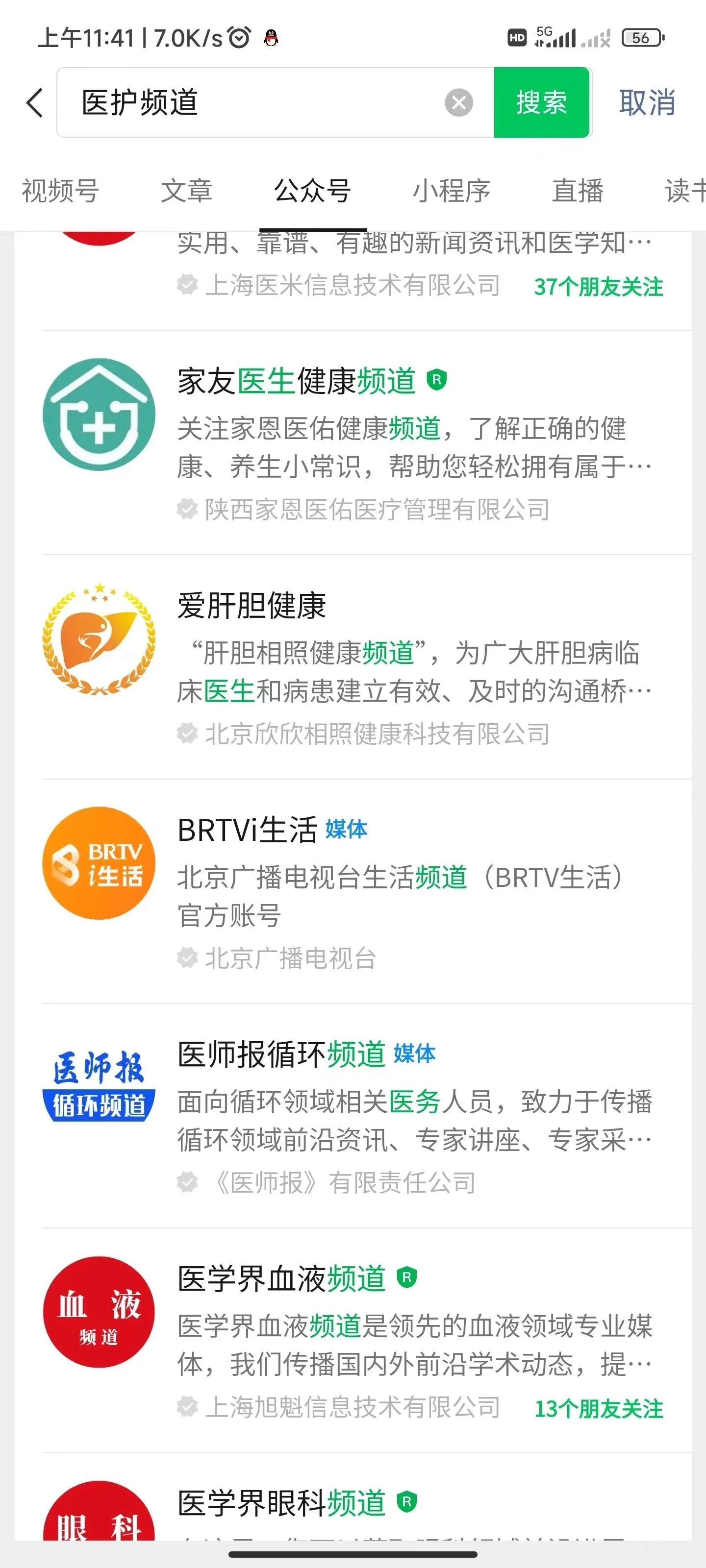706x1568 pixels.
Task: Tap the green 搜索 button
Action: click(x=541, y=102)
